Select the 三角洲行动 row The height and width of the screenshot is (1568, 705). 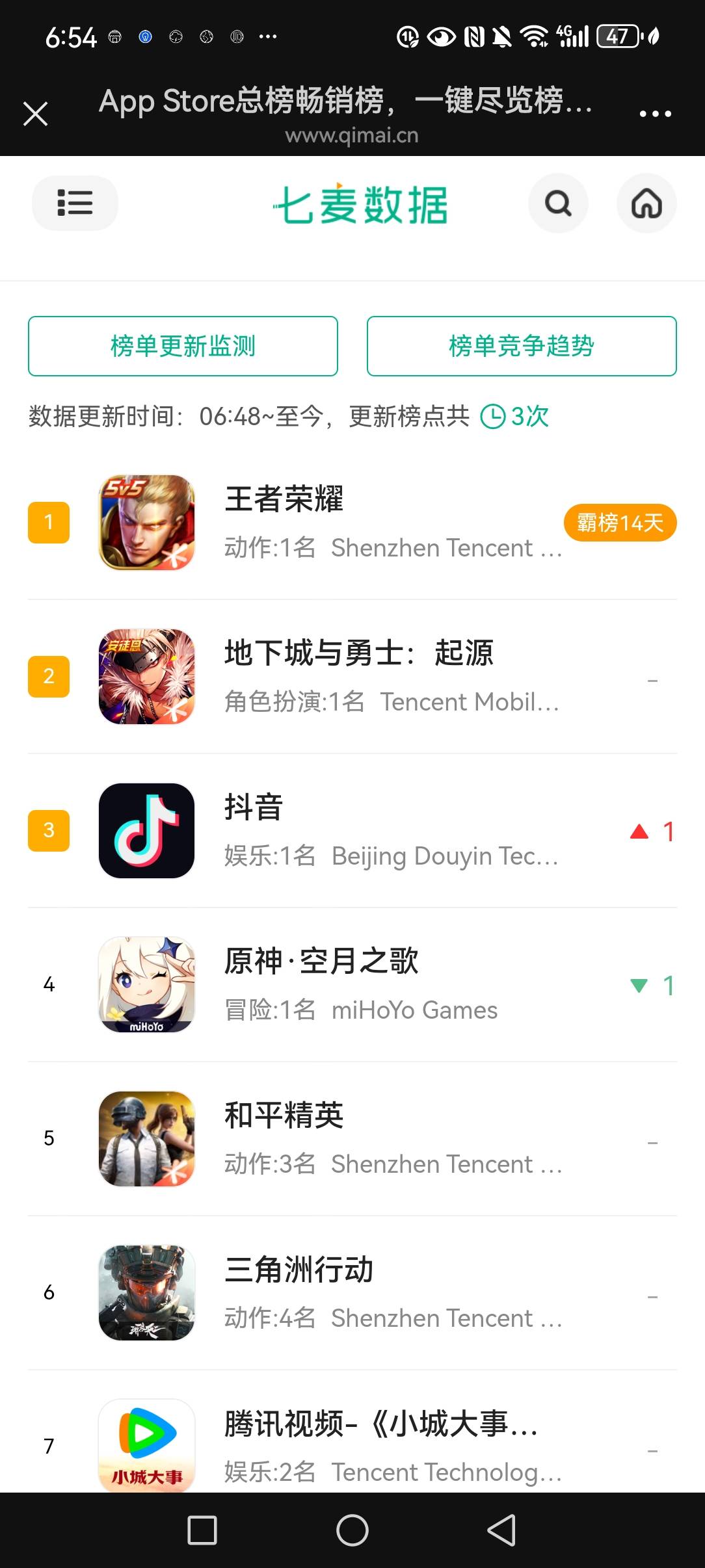[351, 1293]
